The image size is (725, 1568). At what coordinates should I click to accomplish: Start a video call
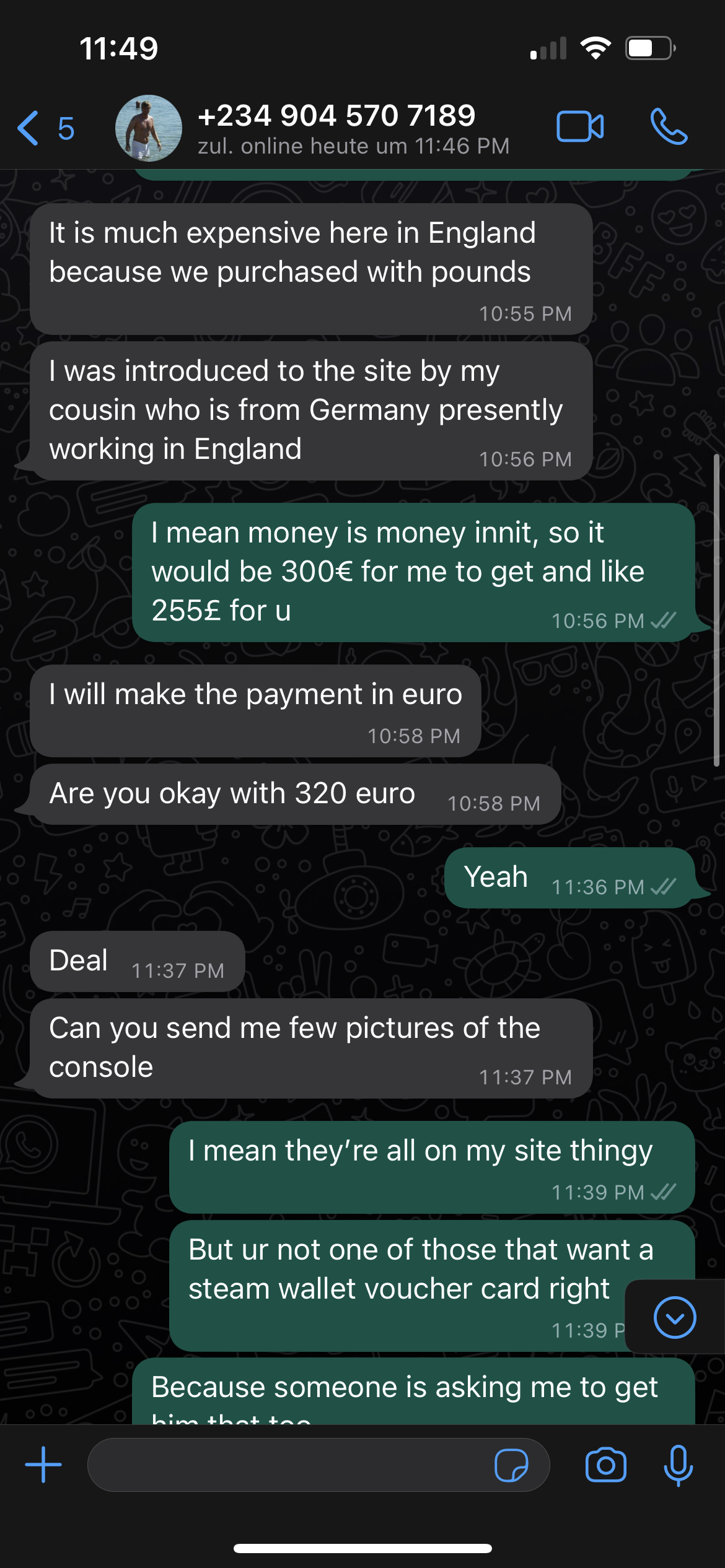[x=581, y=127]
